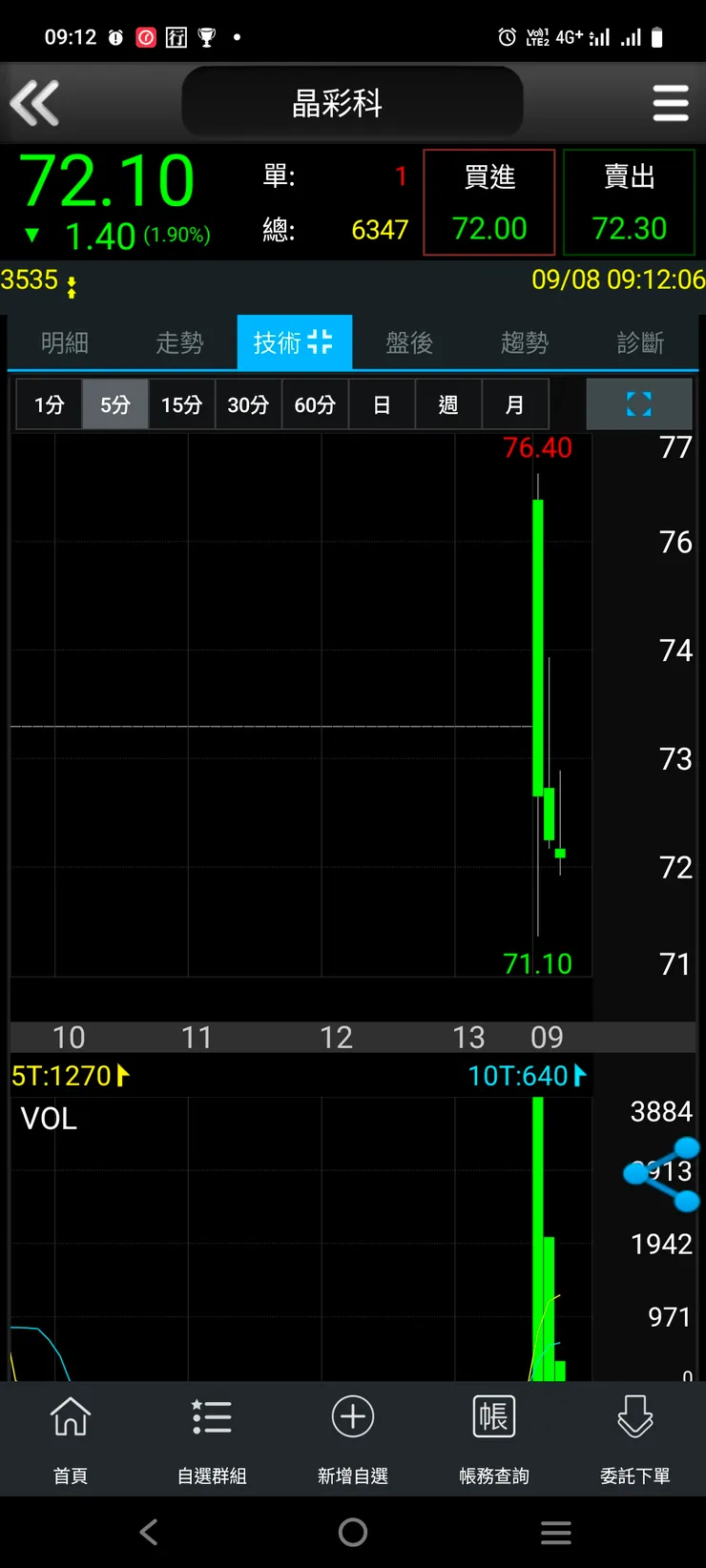The image size is (706, 1568).
Task: Share via the blue share icon
Action: 664,1174
